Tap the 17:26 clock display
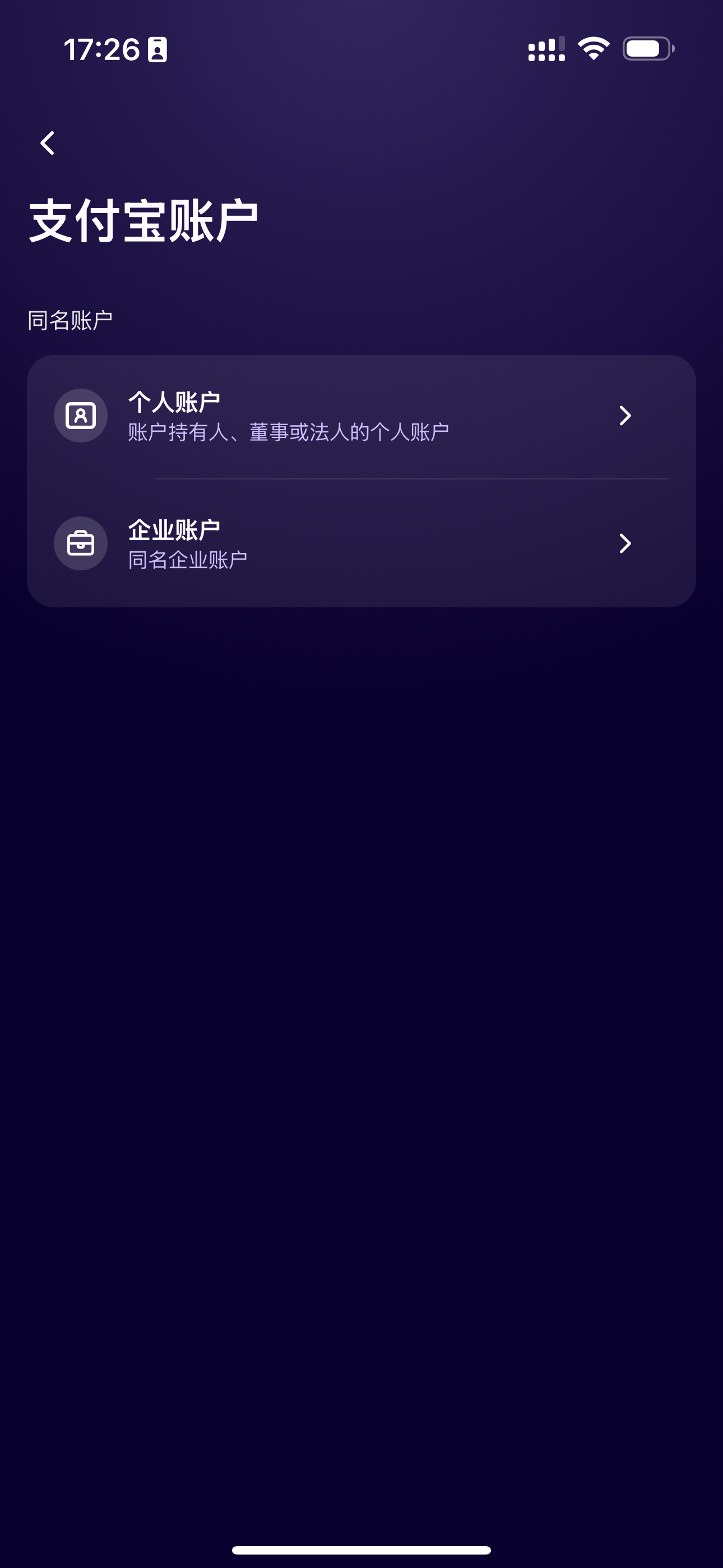 [100, 50]
